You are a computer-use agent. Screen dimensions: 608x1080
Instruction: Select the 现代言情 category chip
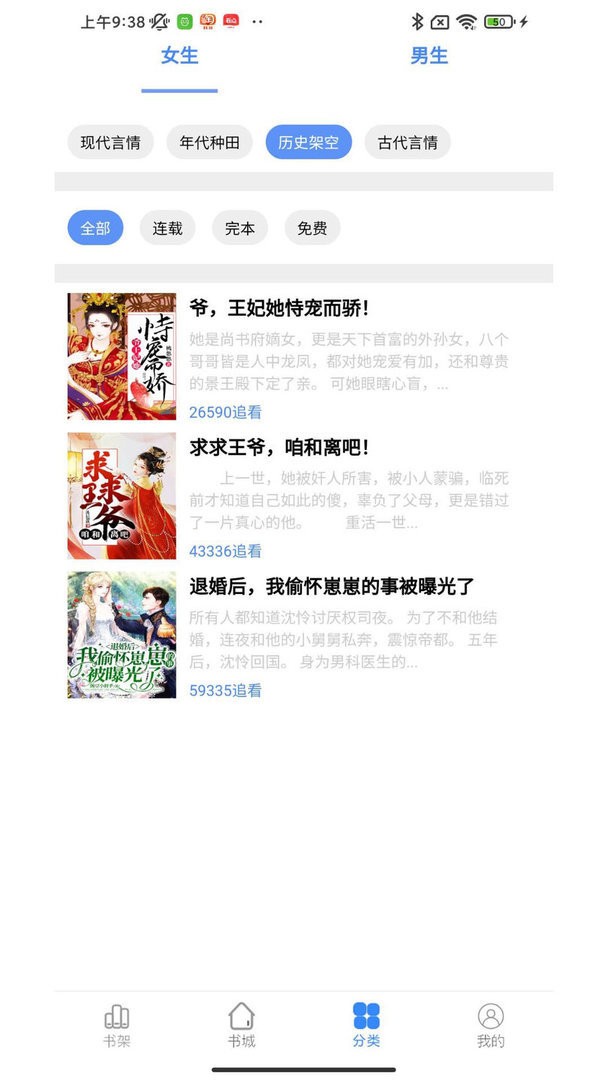[110, 142]
